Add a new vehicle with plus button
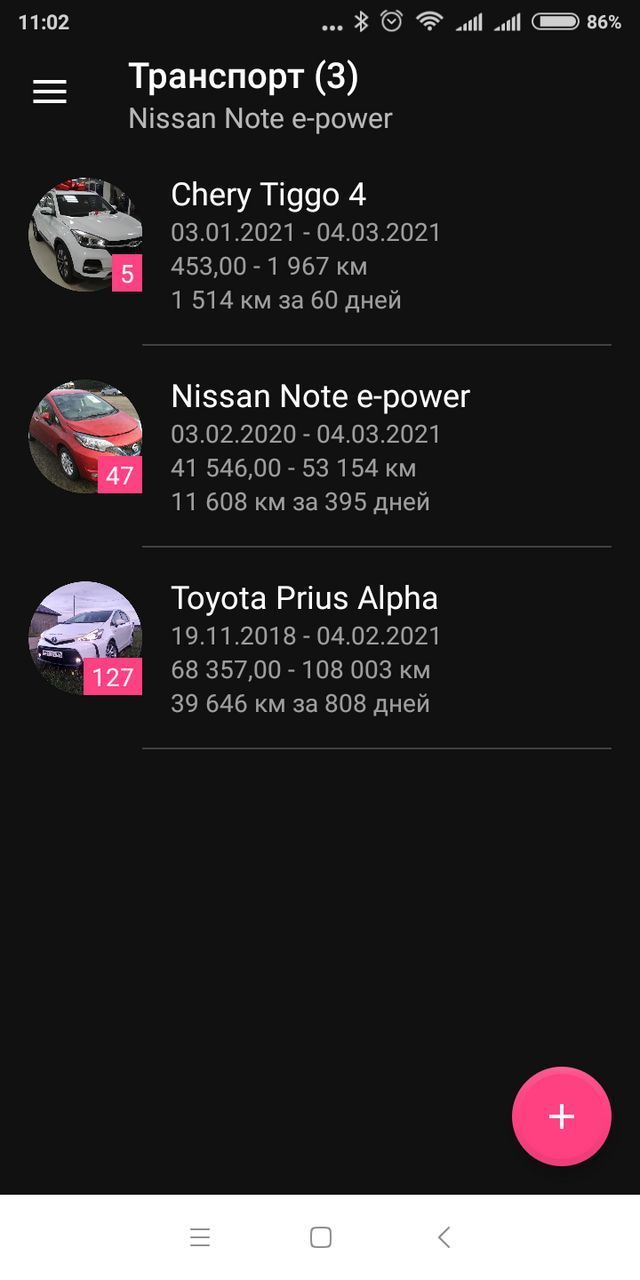The image size is (640, 1280). 561,1116
